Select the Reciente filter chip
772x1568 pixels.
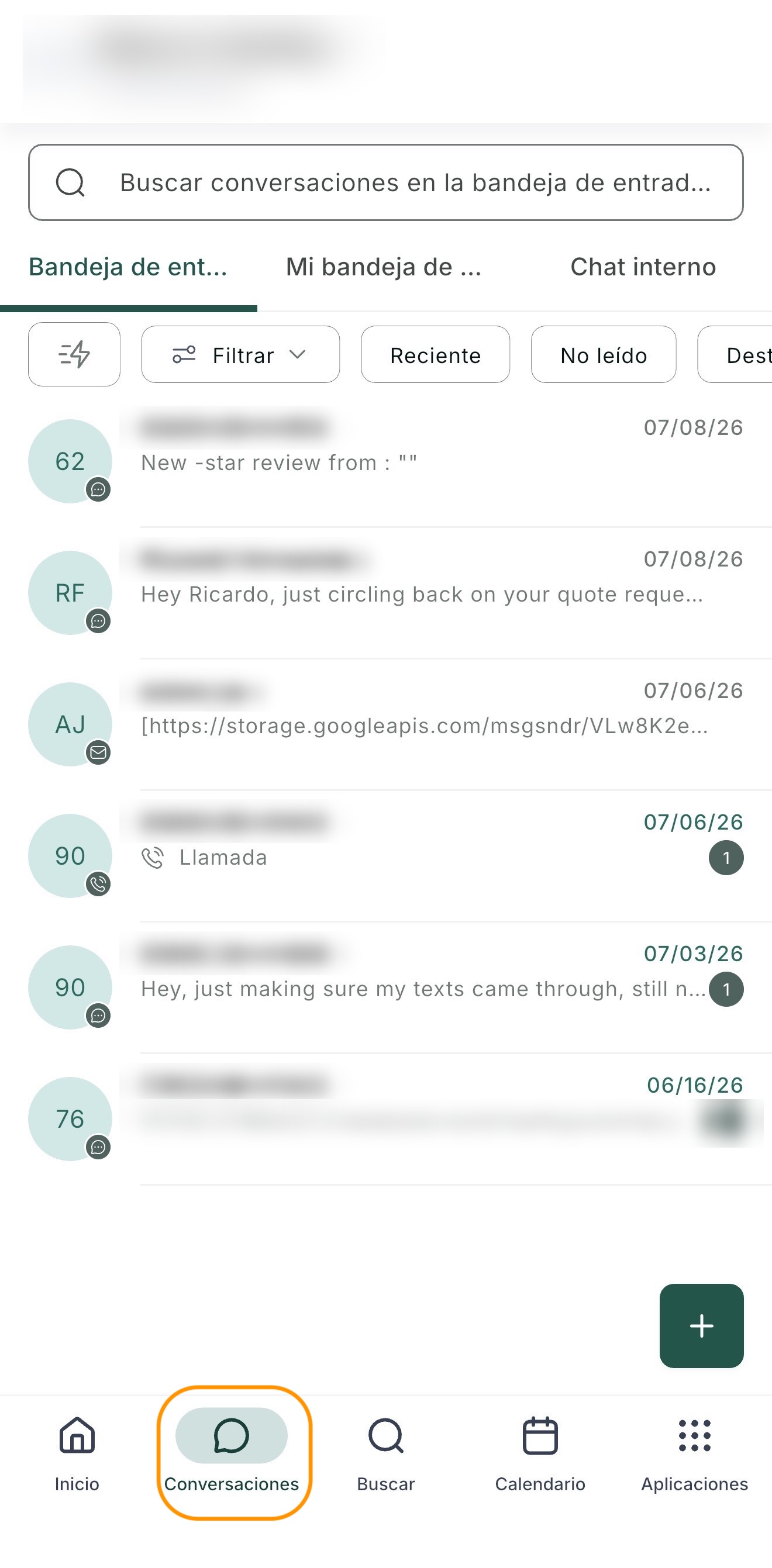435,354
